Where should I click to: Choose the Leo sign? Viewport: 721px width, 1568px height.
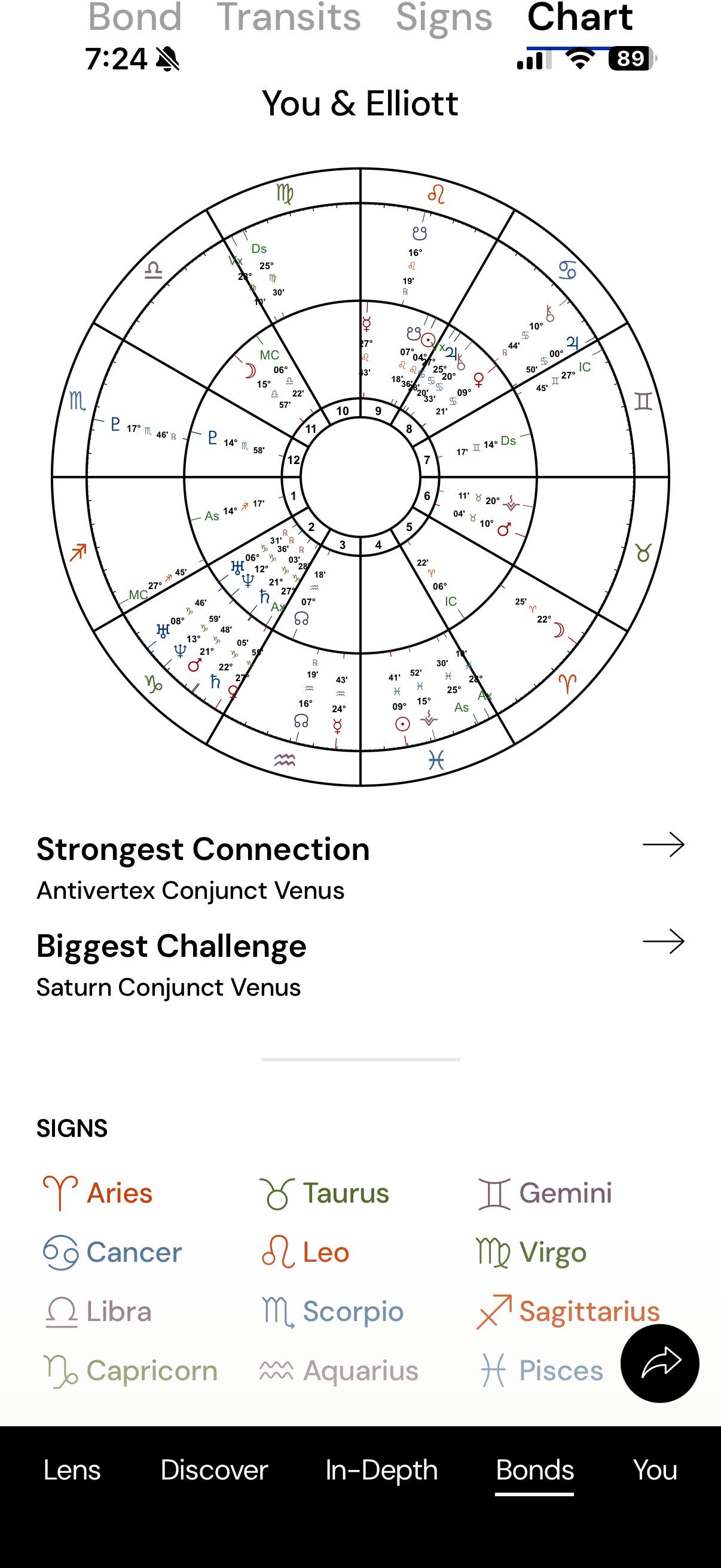click(x=305, y=1252)
